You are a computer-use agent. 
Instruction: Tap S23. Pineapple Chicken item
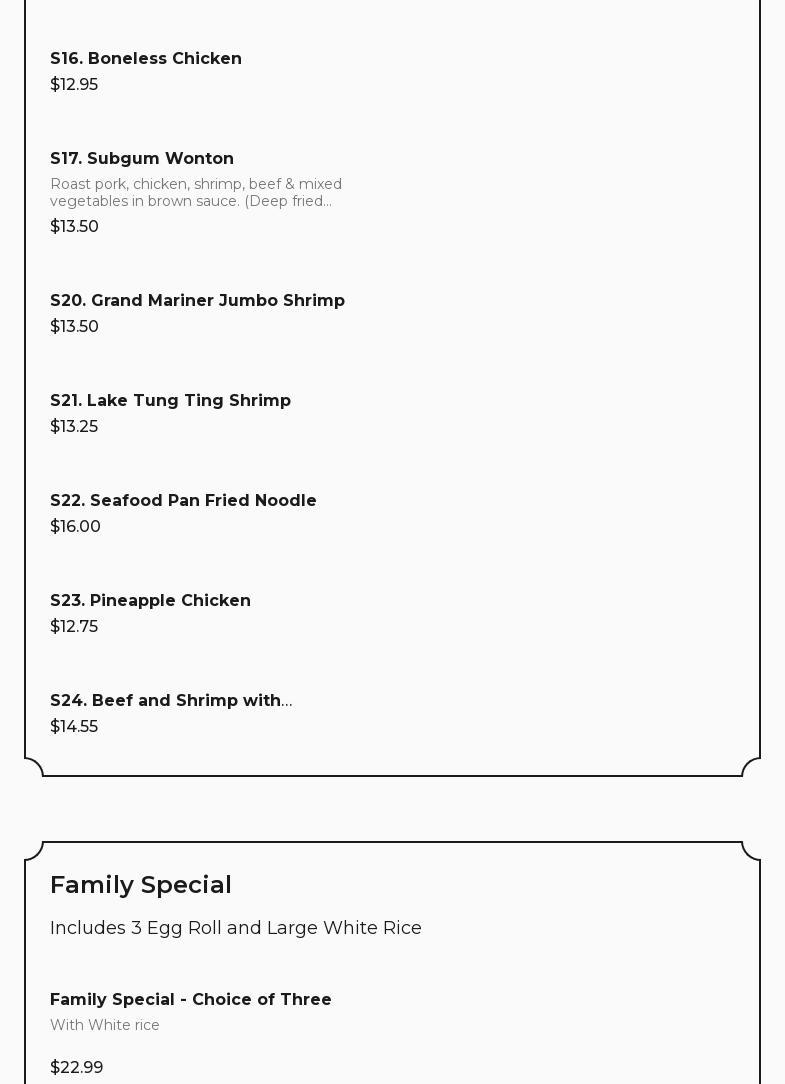point(150,601)
